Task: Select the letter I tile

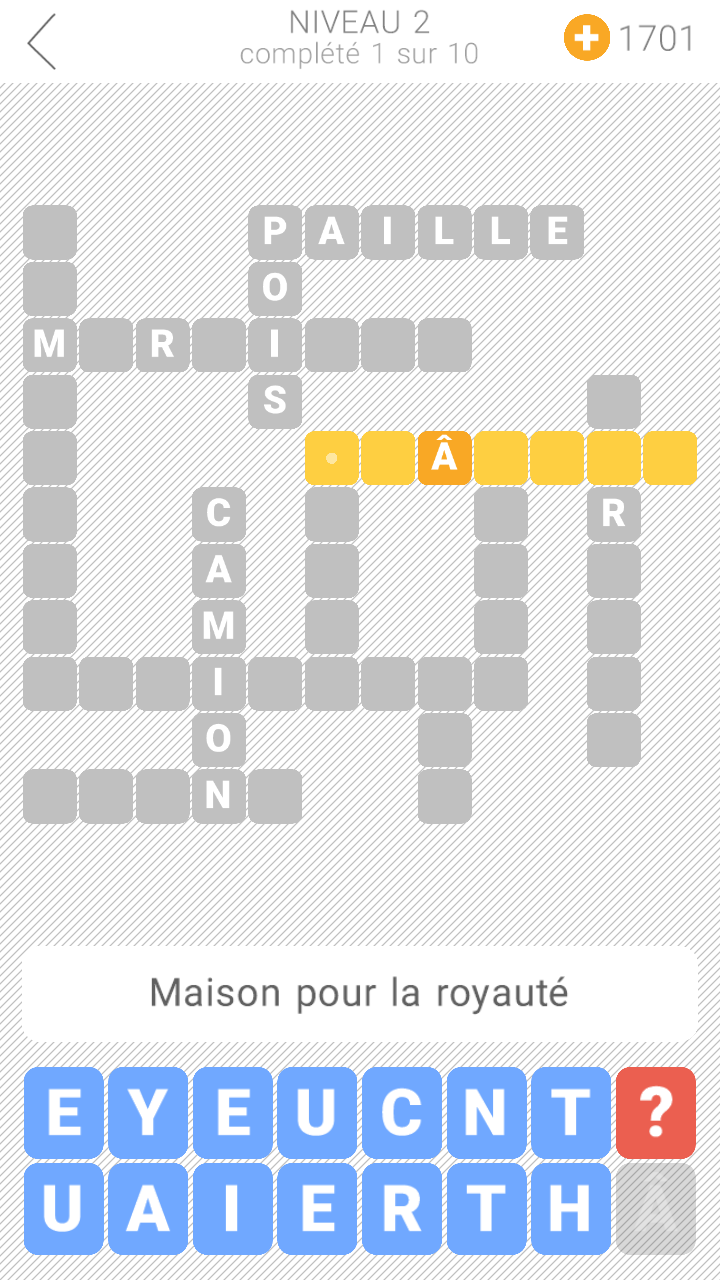Action: pos(233,1208)
